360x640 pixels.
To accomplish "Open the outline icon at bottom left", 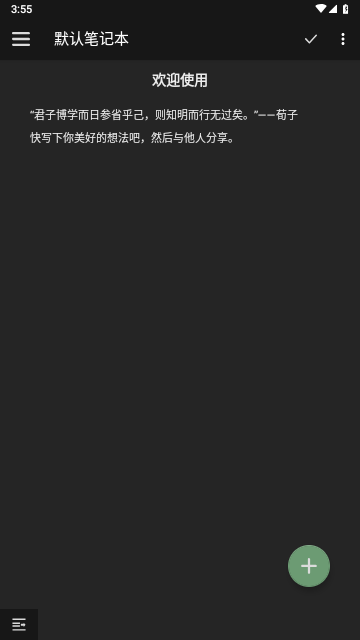I will tap(19, 624).
